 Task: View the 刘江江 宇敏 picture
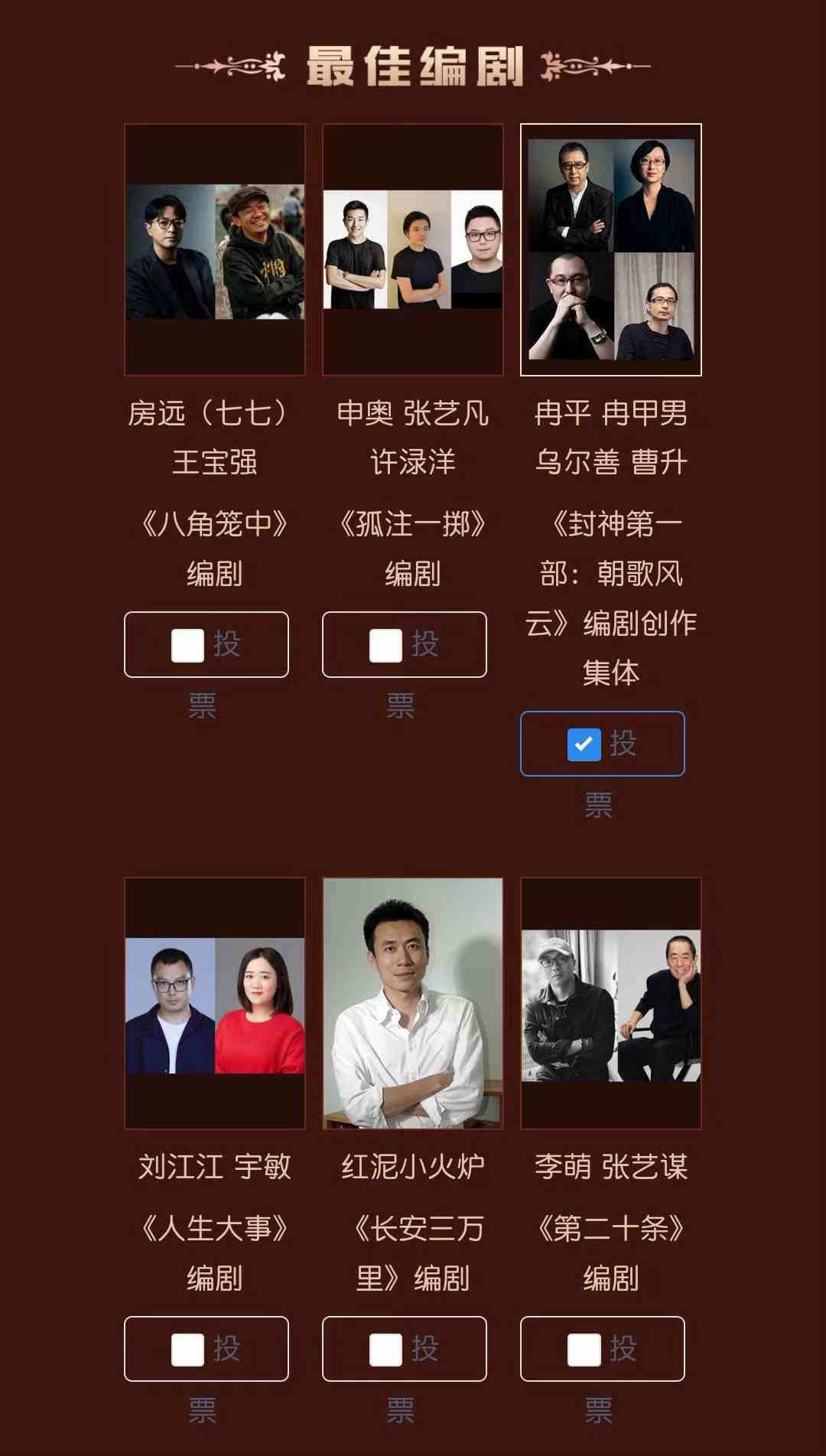coord(215,1003)
